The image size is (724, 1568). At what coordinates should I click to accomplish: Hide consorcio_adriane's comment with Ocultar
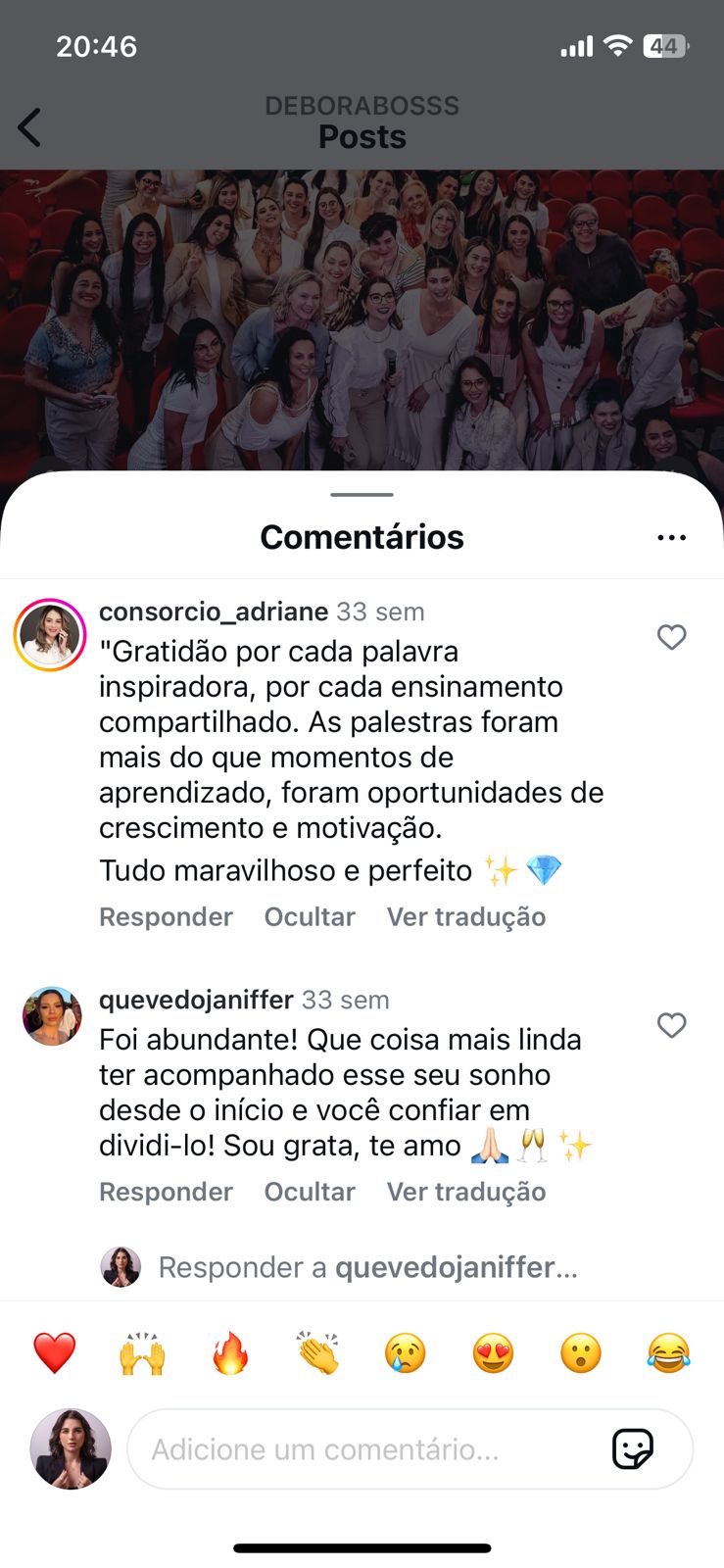coord(310,917)
